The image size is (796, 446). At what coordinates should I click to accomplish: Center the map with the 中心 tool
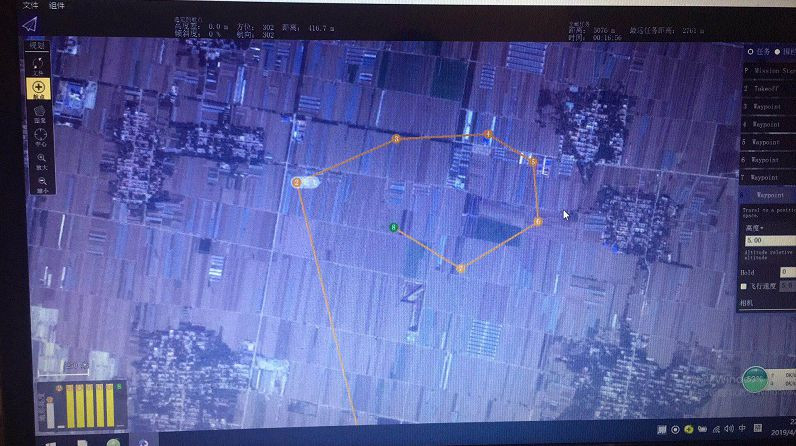40,137
